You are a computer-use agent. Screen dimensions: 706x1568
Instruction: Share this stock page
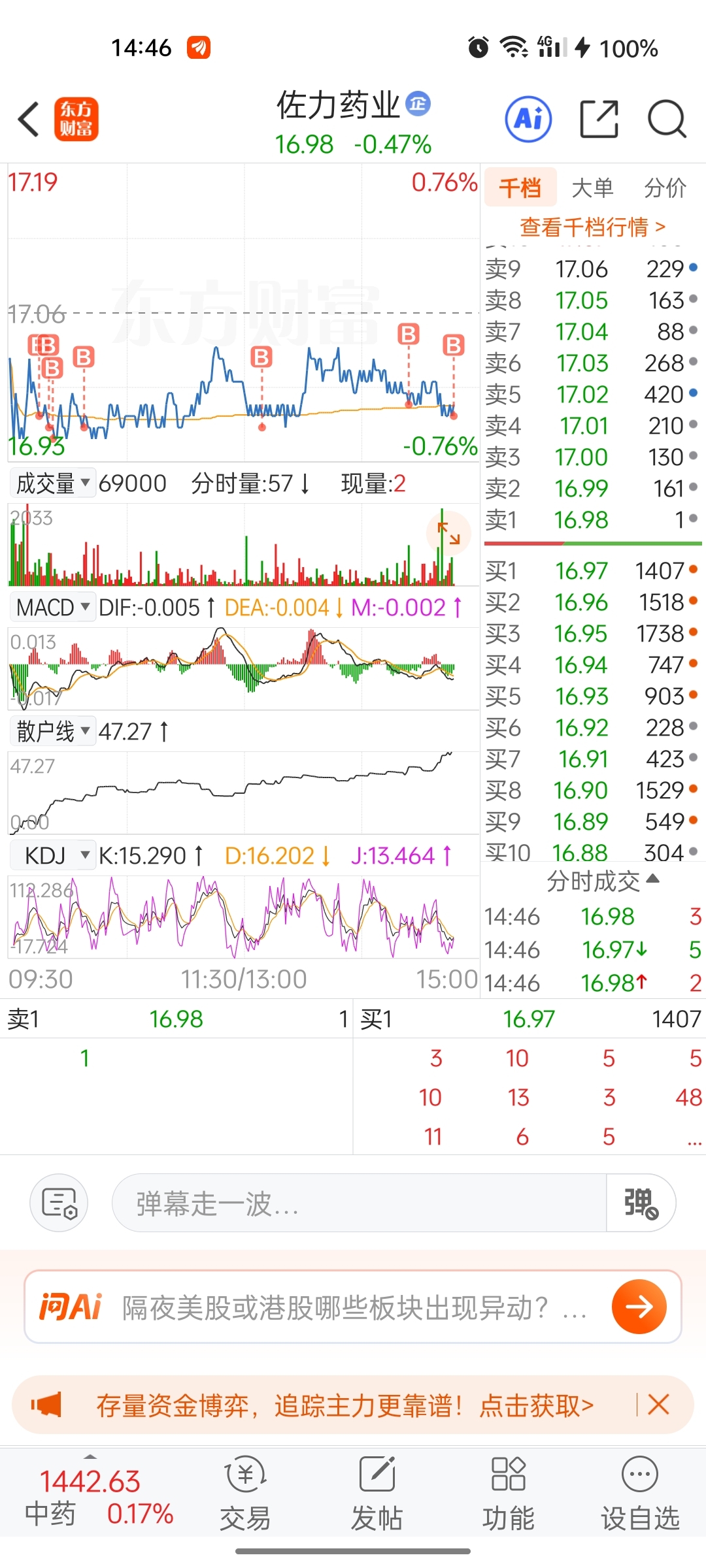pyautogui.click(x=599, y=120)
